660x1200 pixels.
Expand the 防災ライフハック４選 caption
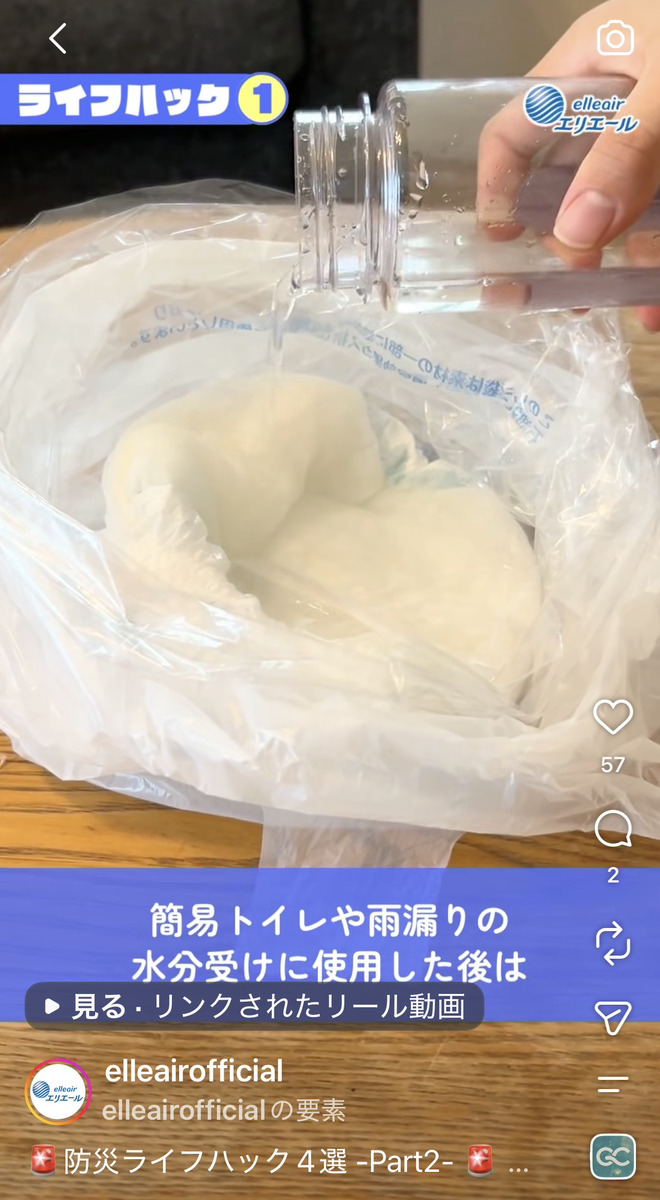point(280,1162)
